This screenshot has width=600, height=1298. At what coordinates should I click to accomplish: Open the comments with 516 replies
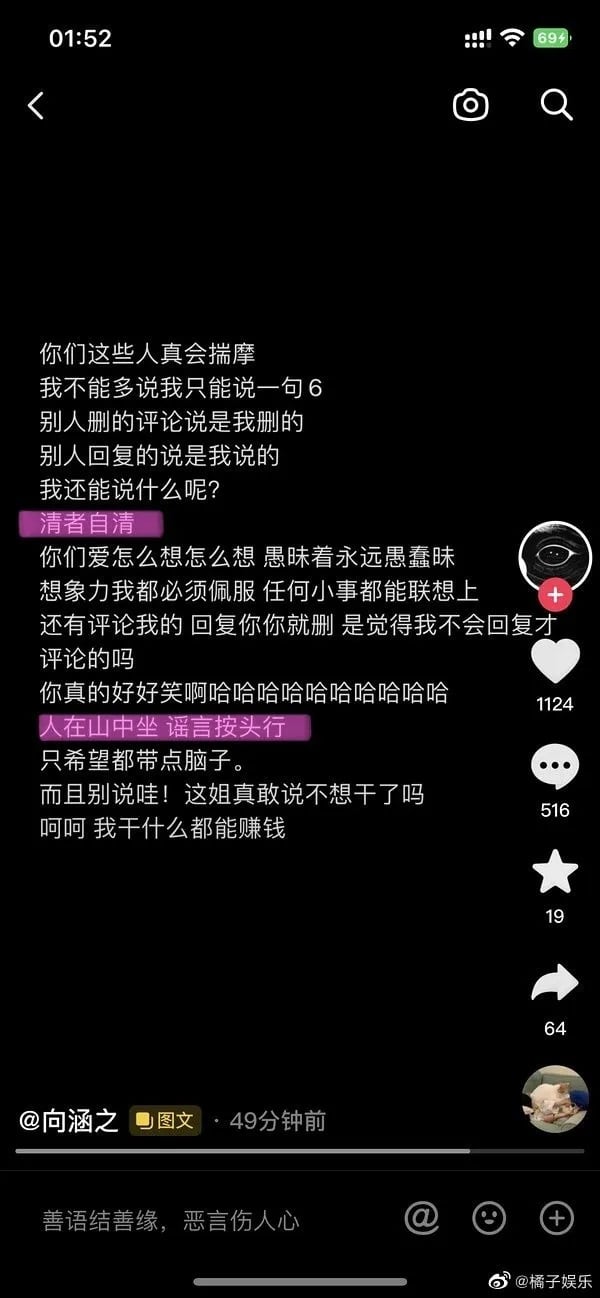(555, 768)
